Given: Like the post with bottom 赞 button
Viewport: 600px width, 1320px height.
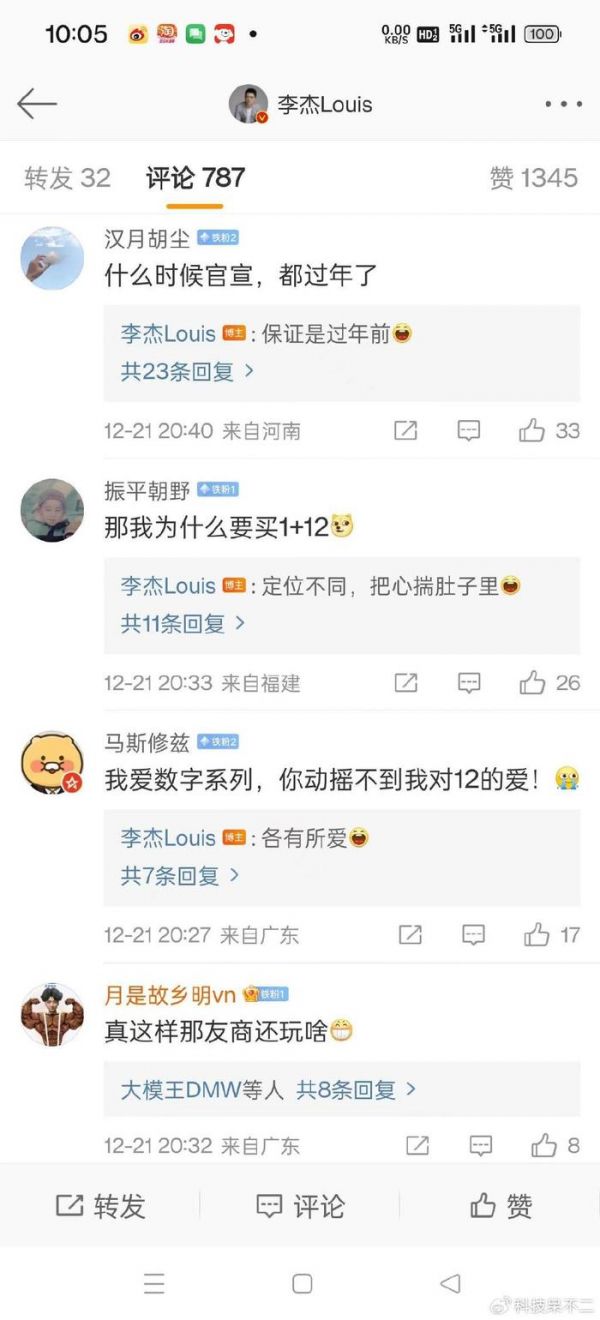Looking at the screenshot, I should 500,1206.
